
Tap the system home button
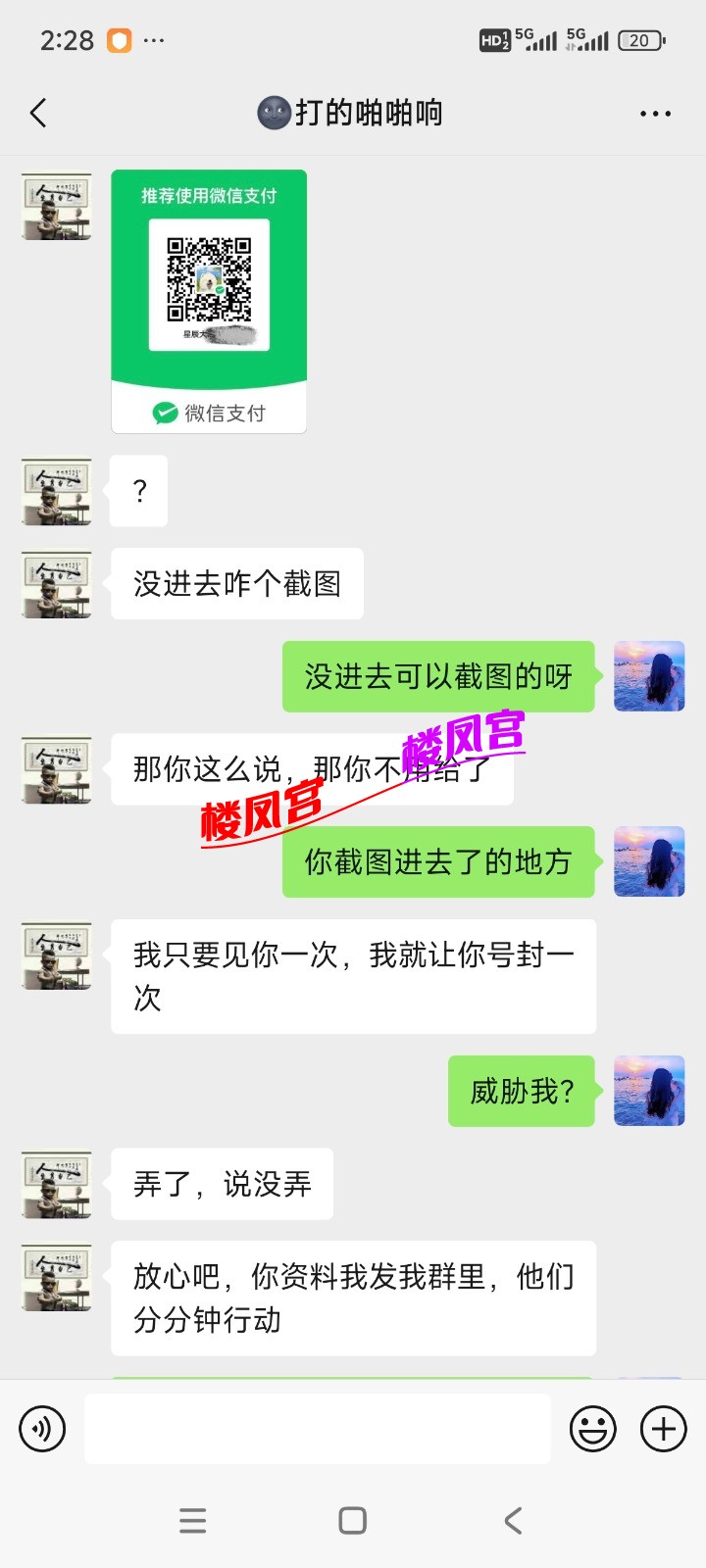(x=353, y=1520)
